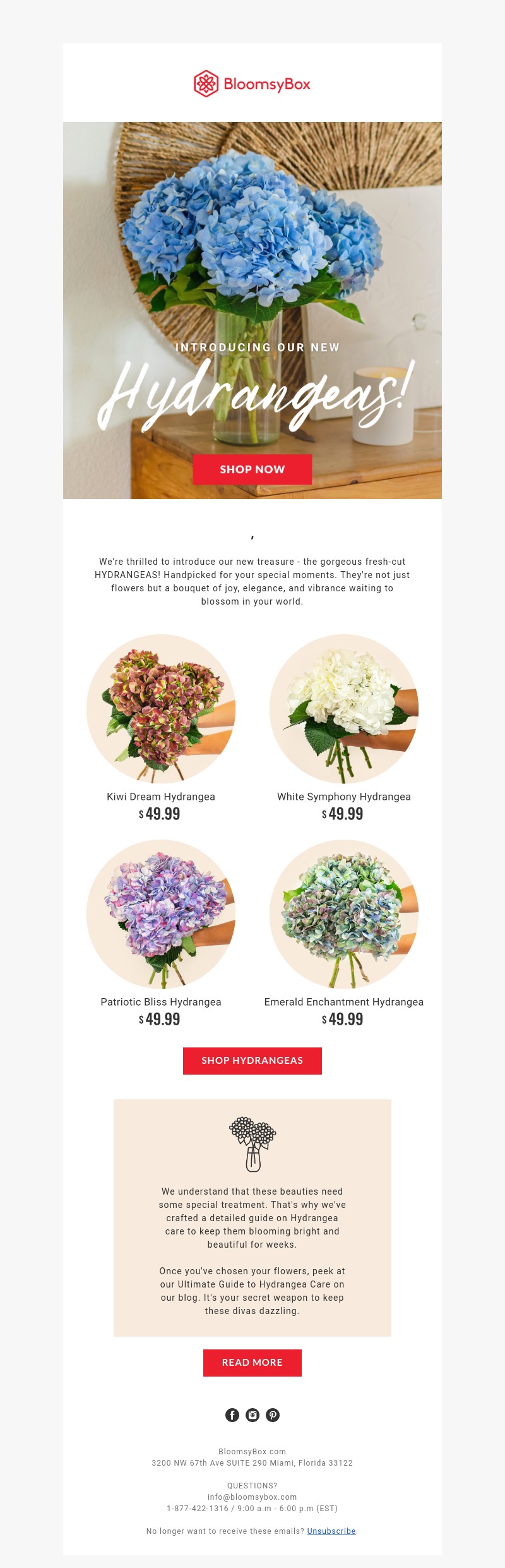This screenshot has height=1568, width=505.
Task: Open the Instagram icon
Action: (252, 1415)
